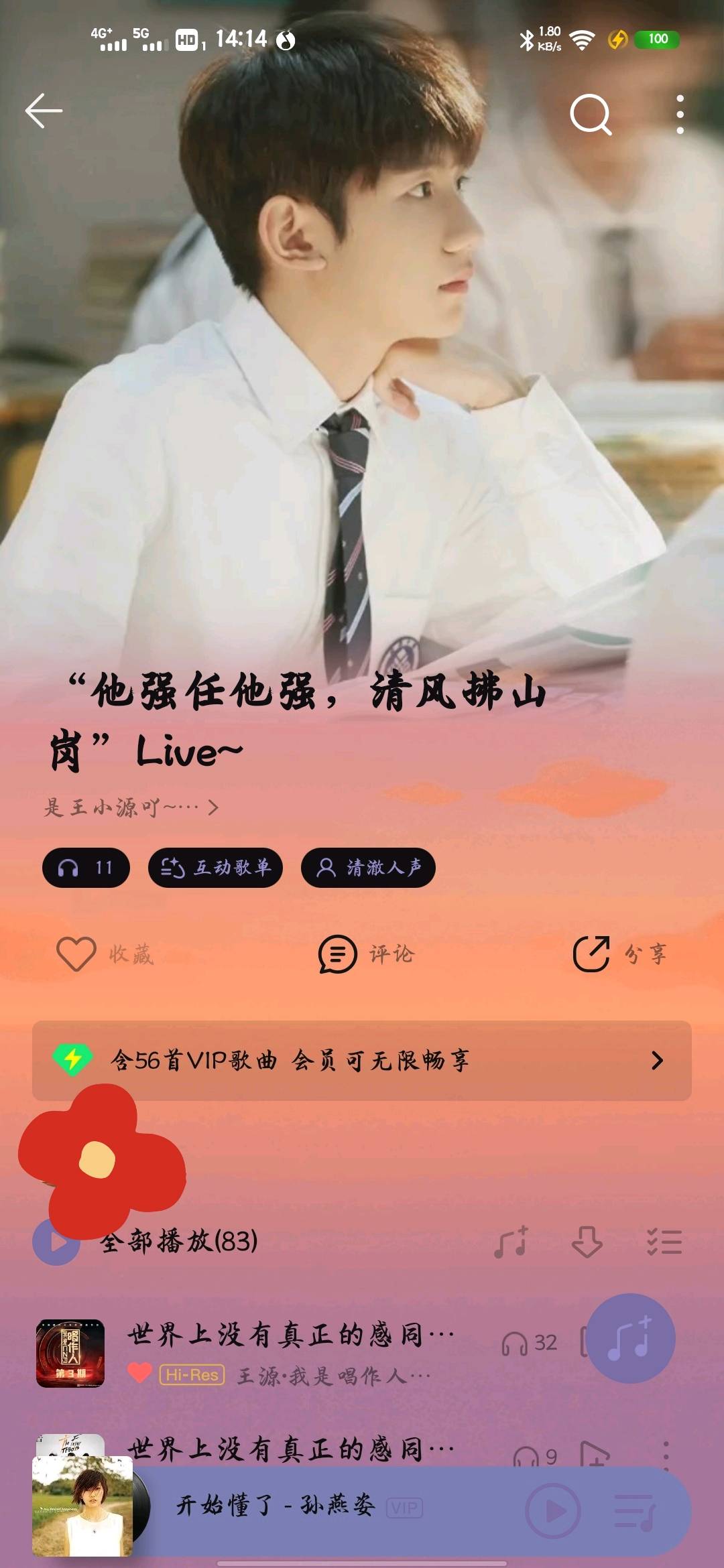Open the three-dot overflow menu

[680, 115]
